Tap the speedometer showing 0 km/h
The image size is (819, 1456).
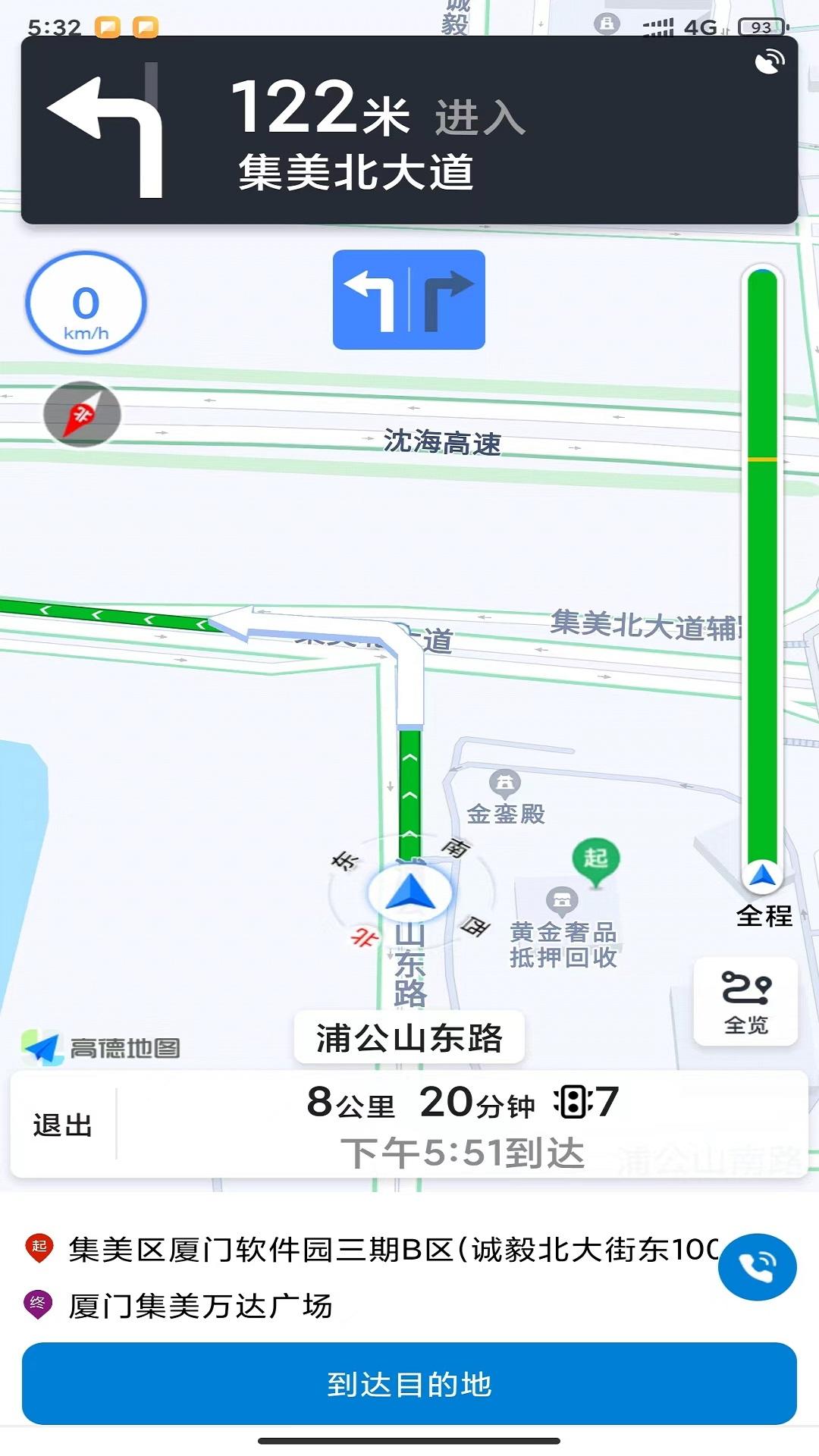(85, 303)
